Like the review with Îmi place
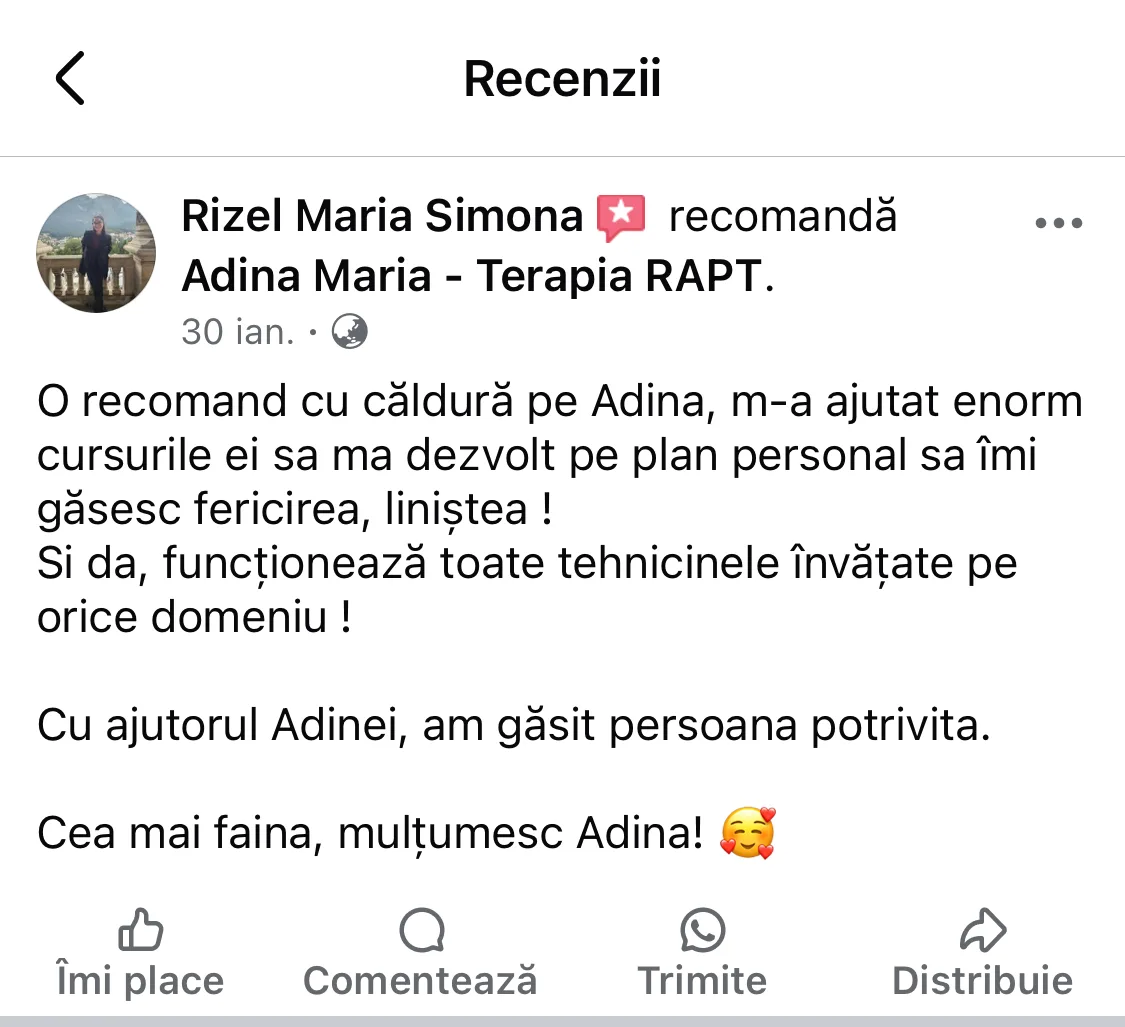Screen dimensions: 1125x1027 (140, 954)
